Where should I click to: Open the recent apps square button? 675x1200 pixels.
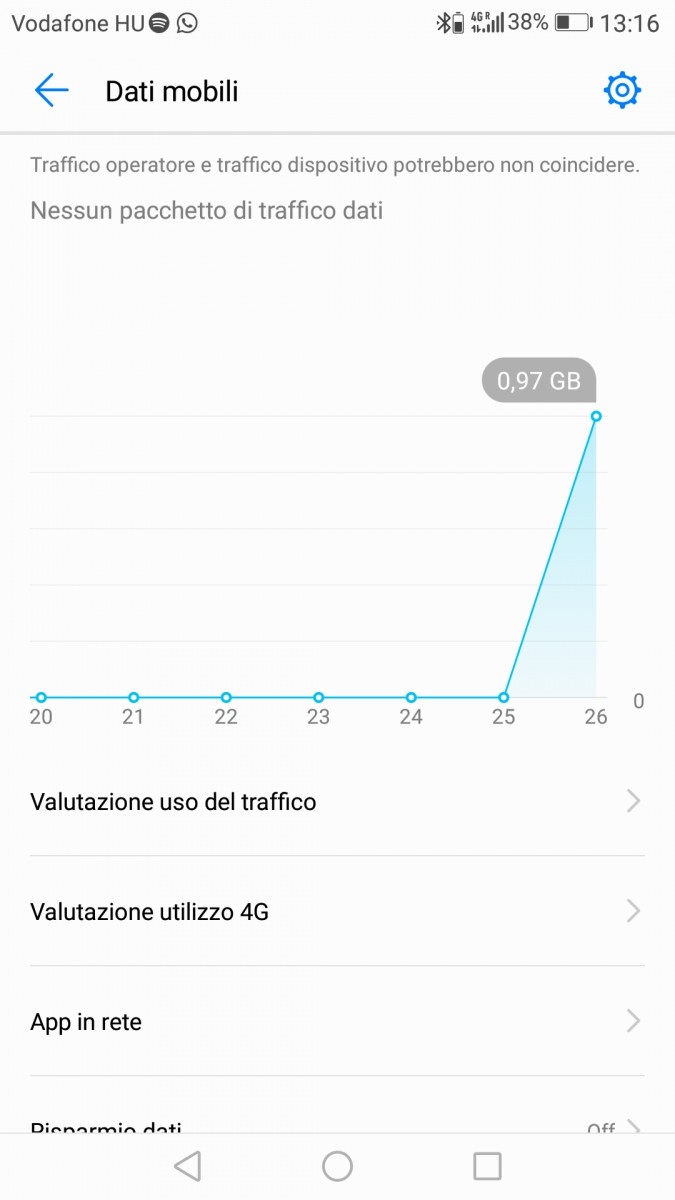(487, 1166)
